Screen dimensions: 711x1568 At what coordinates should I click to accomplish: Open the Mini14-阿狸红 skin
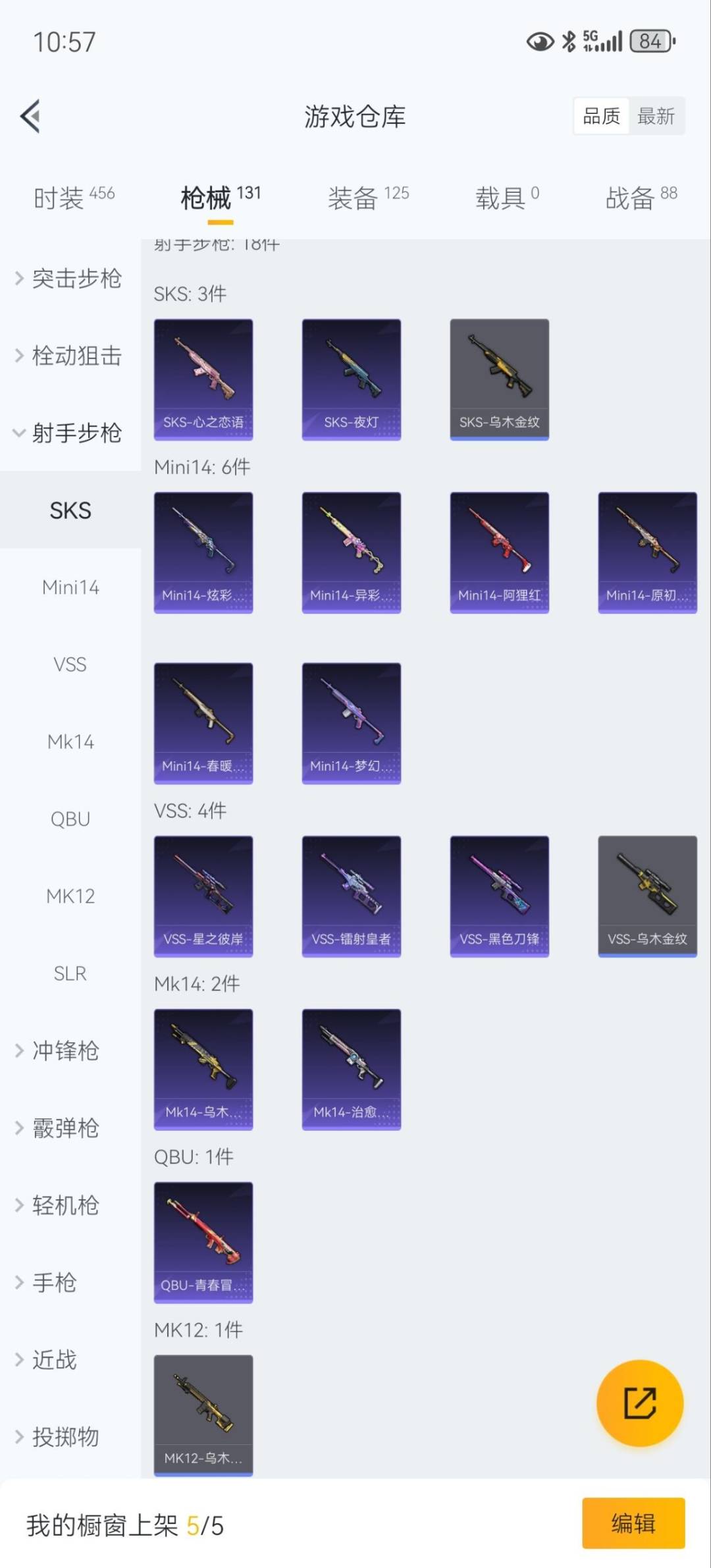[x=499, y=552]
